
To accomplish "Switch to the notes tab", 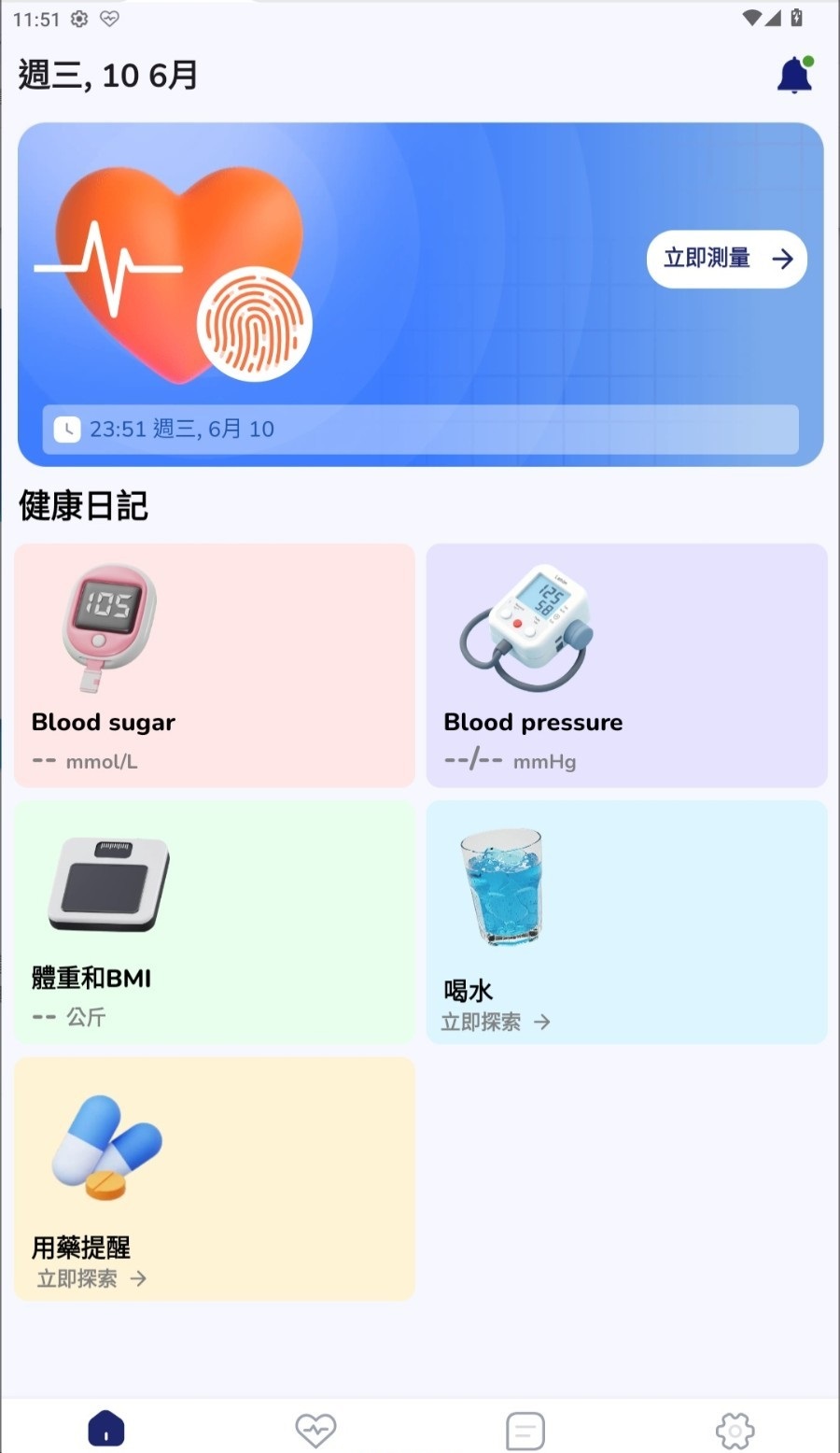I will [x=525, y=1430].
